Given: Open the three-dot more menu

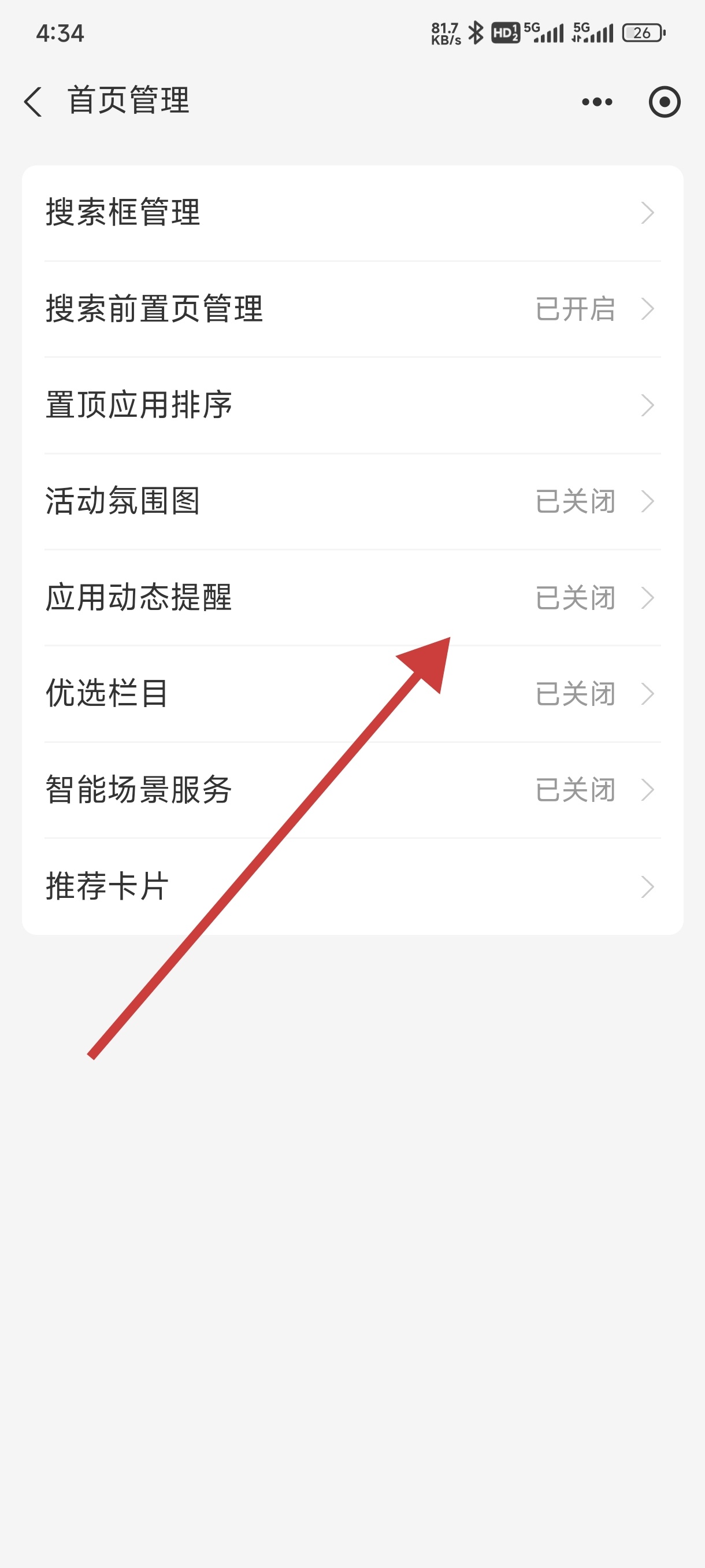Looking at the screenshot, I should [x=597, y=102].
